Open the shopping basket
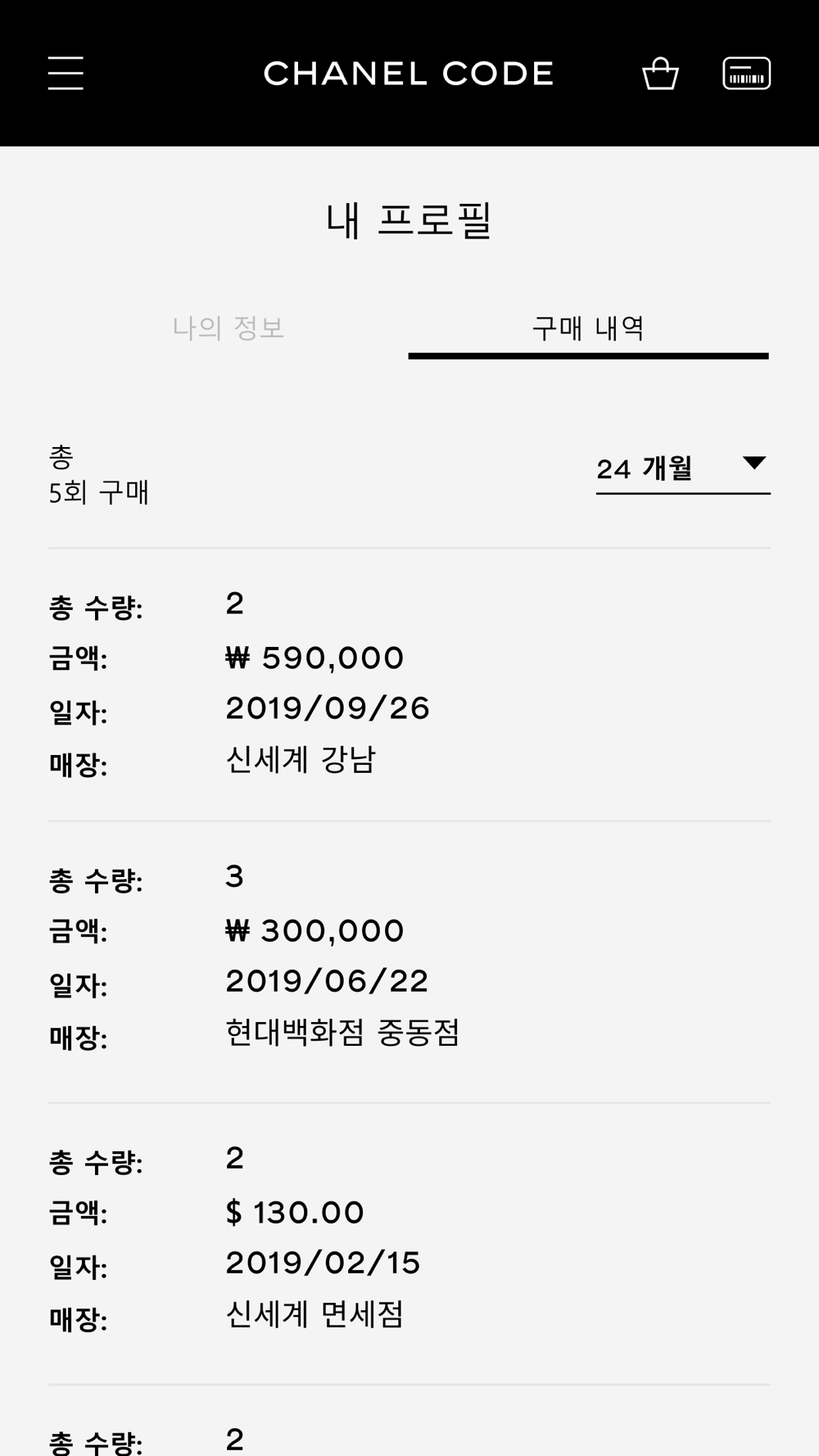Image resolution: width=819 pixels, height=1456 pixels. click(660, 73)
